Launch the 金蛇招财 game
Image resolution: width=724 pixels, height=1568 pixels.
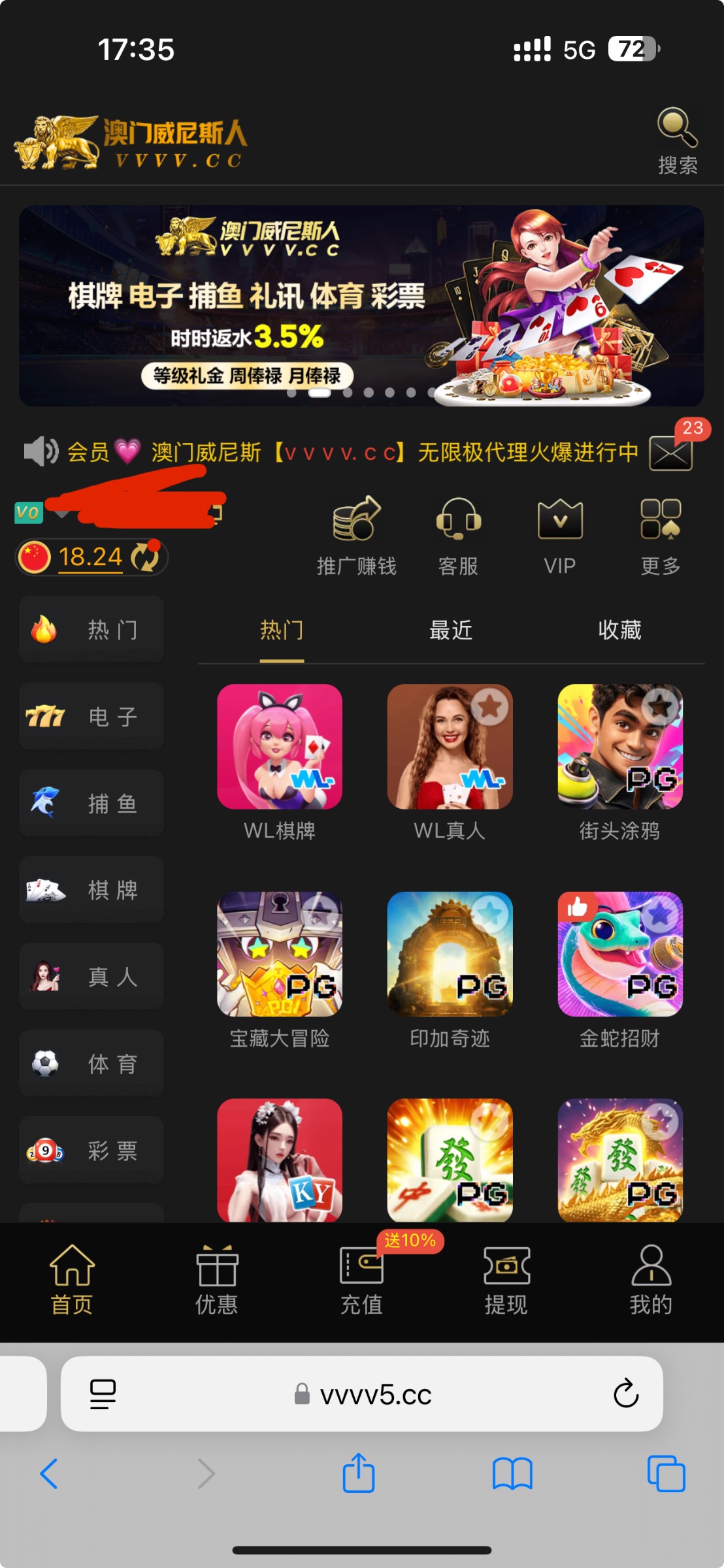tap(619, 955)
